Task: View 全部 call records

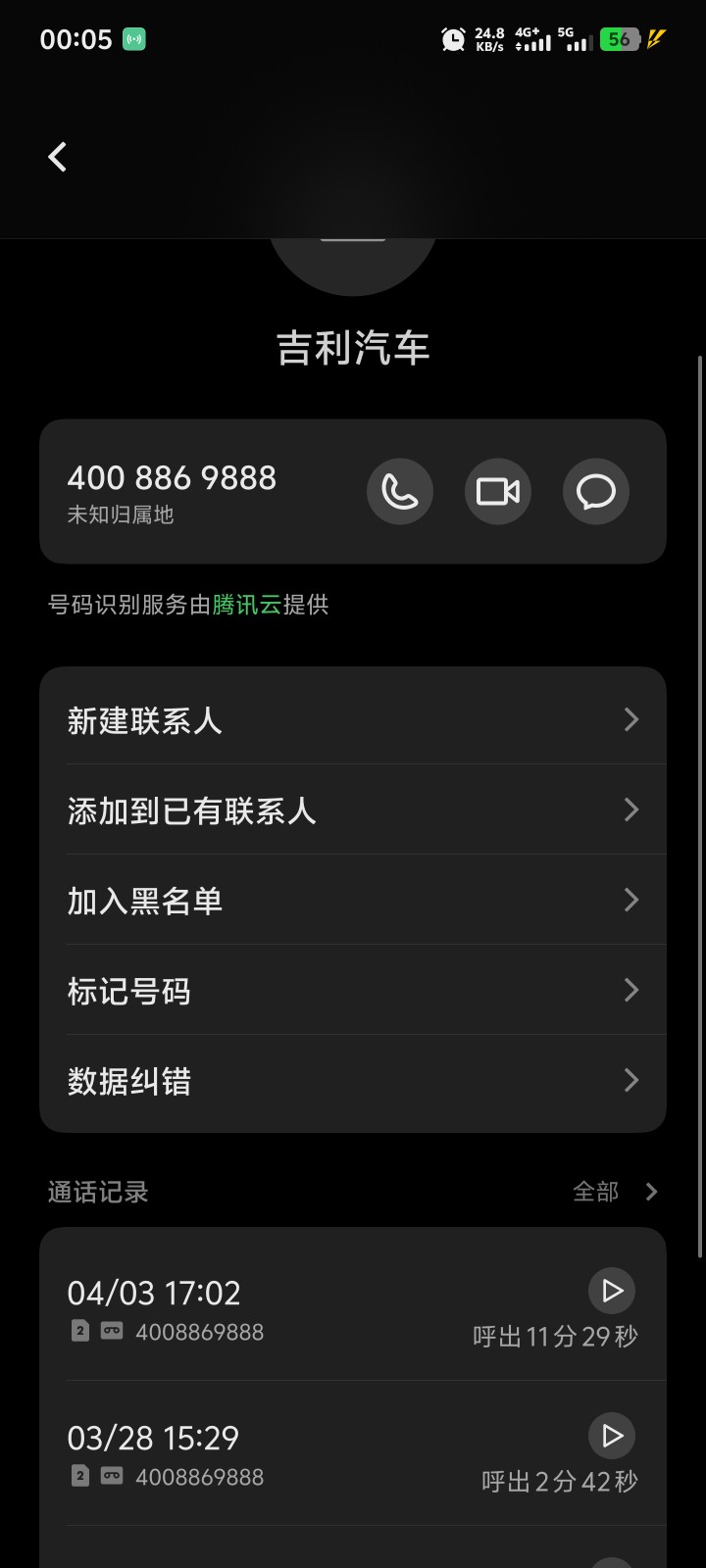Action: [615, 1192]
